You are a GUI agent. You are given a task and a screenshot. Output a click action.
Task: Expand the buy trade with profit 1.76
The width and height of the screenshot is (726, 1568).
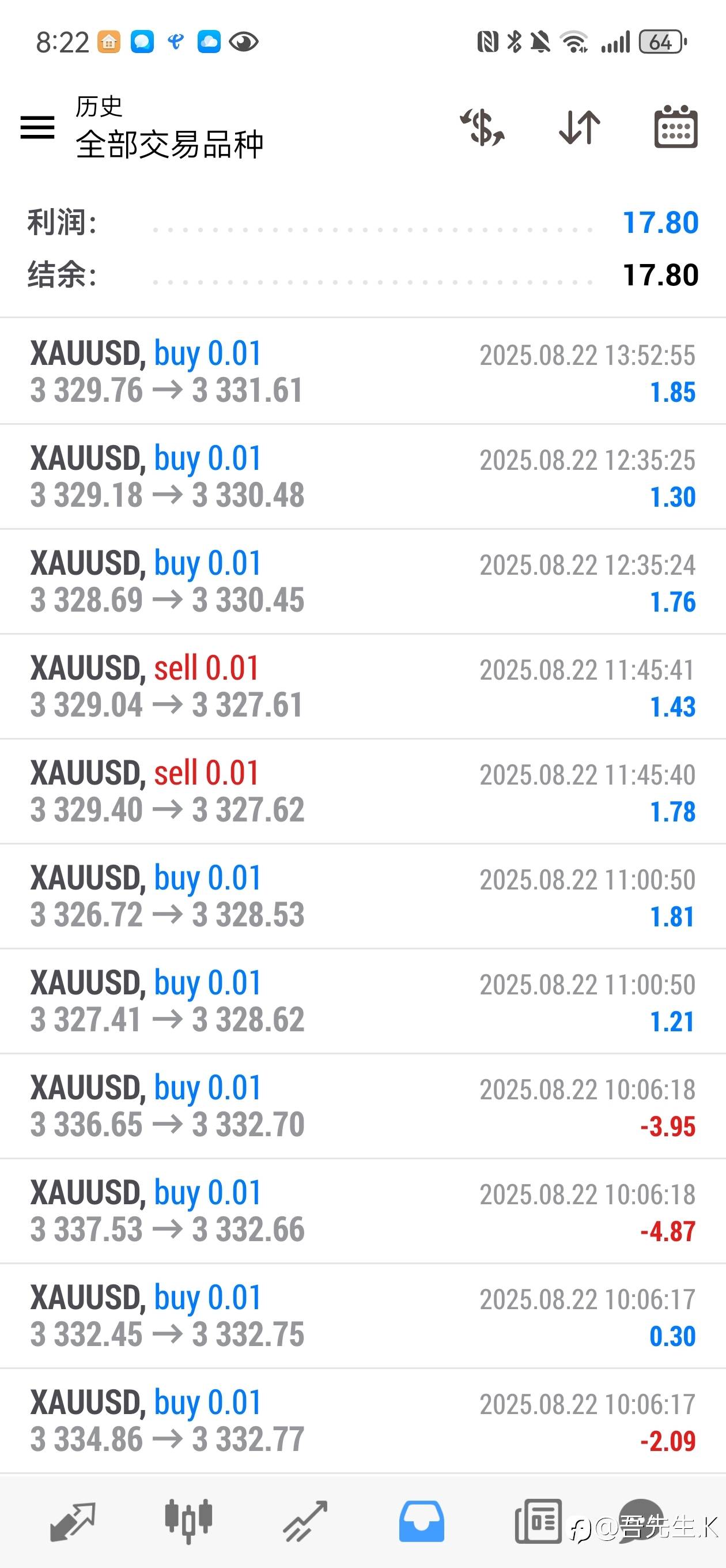pyautogui.click(x=362, y=582)
